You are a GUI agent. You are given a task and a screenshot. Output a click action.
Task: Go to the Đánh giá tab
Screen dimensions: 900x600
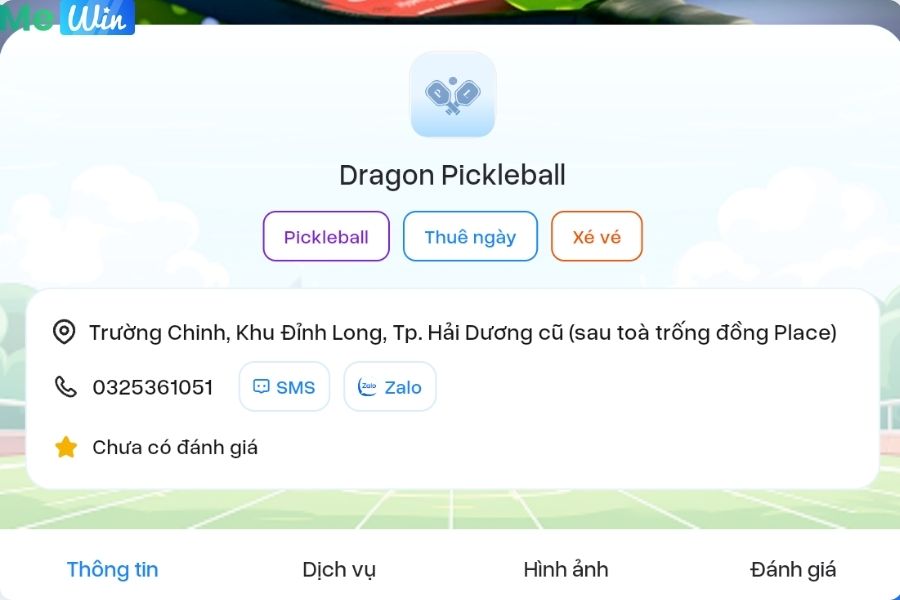pyautogui.click(x=792, y=570)
